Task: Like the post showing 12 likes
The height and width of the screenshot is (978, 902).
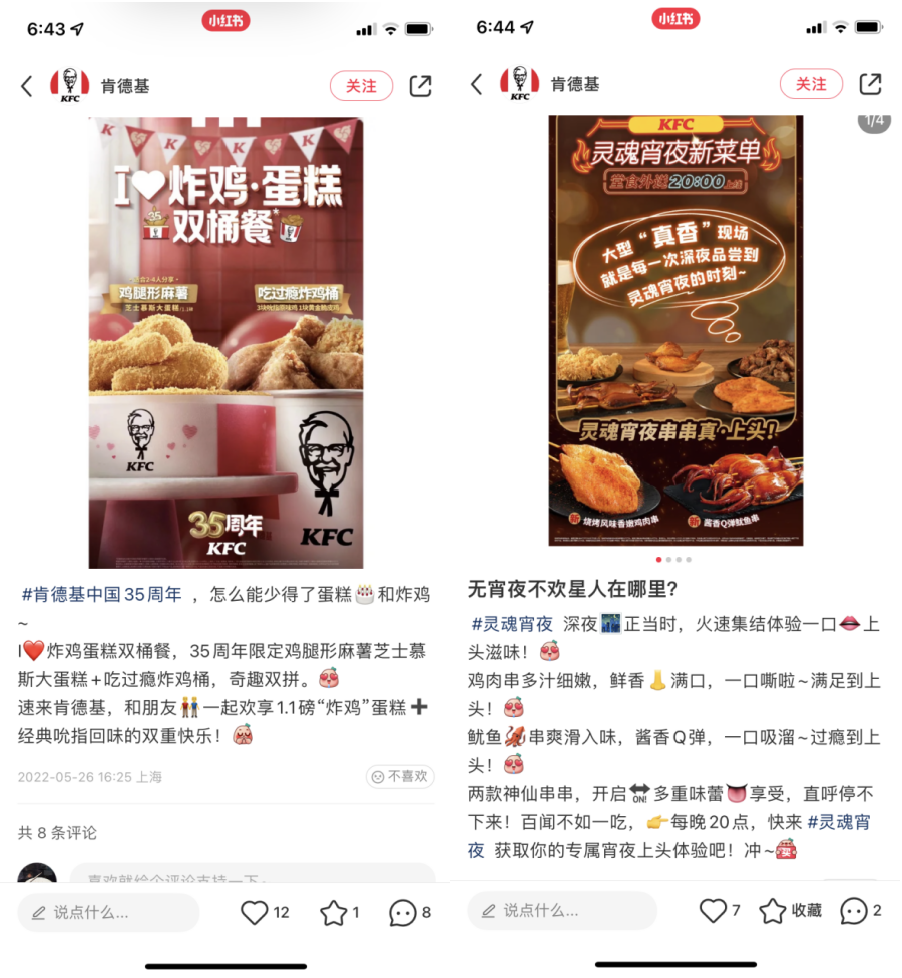Action: (x=256, y=912)
